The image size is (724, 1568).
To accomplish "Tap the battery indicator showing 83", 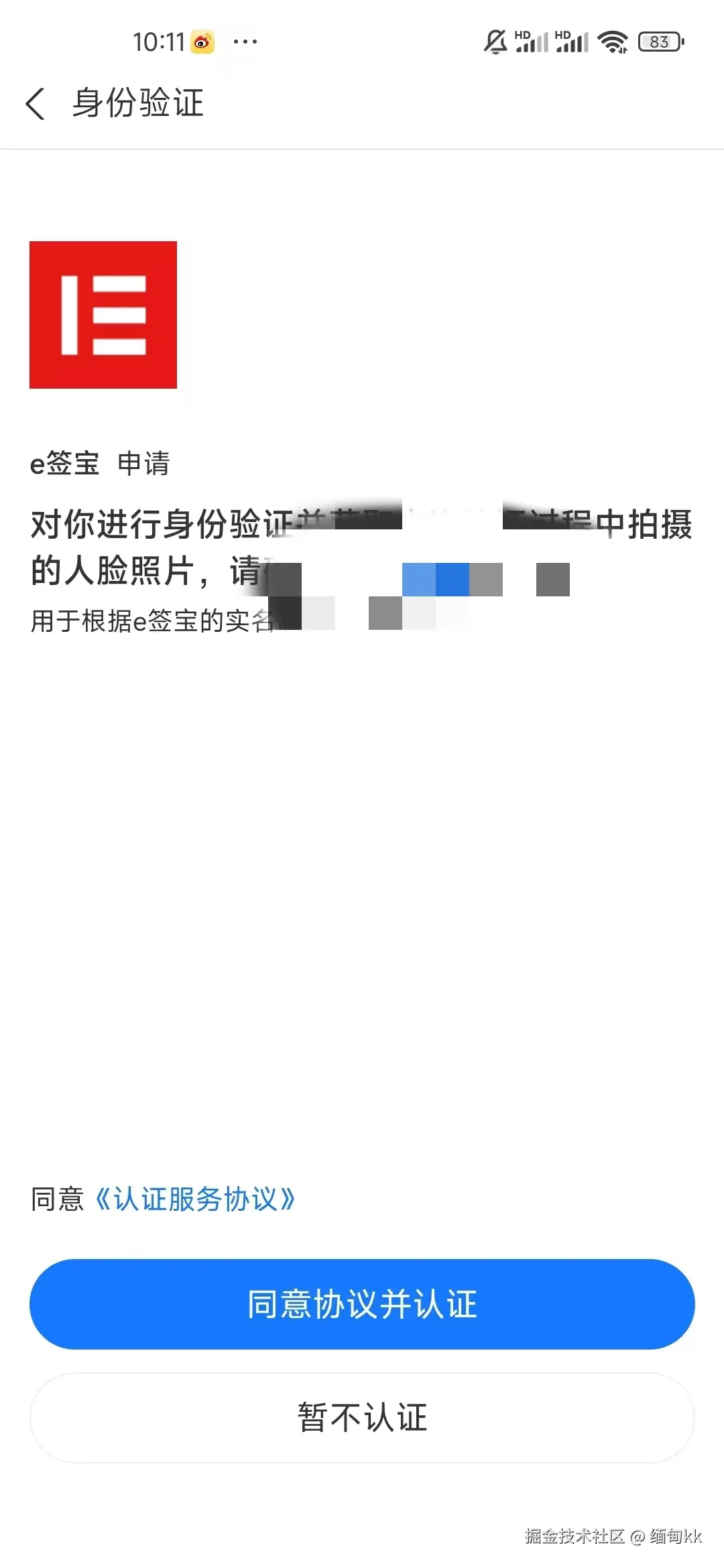I will [x=660, y=42].
